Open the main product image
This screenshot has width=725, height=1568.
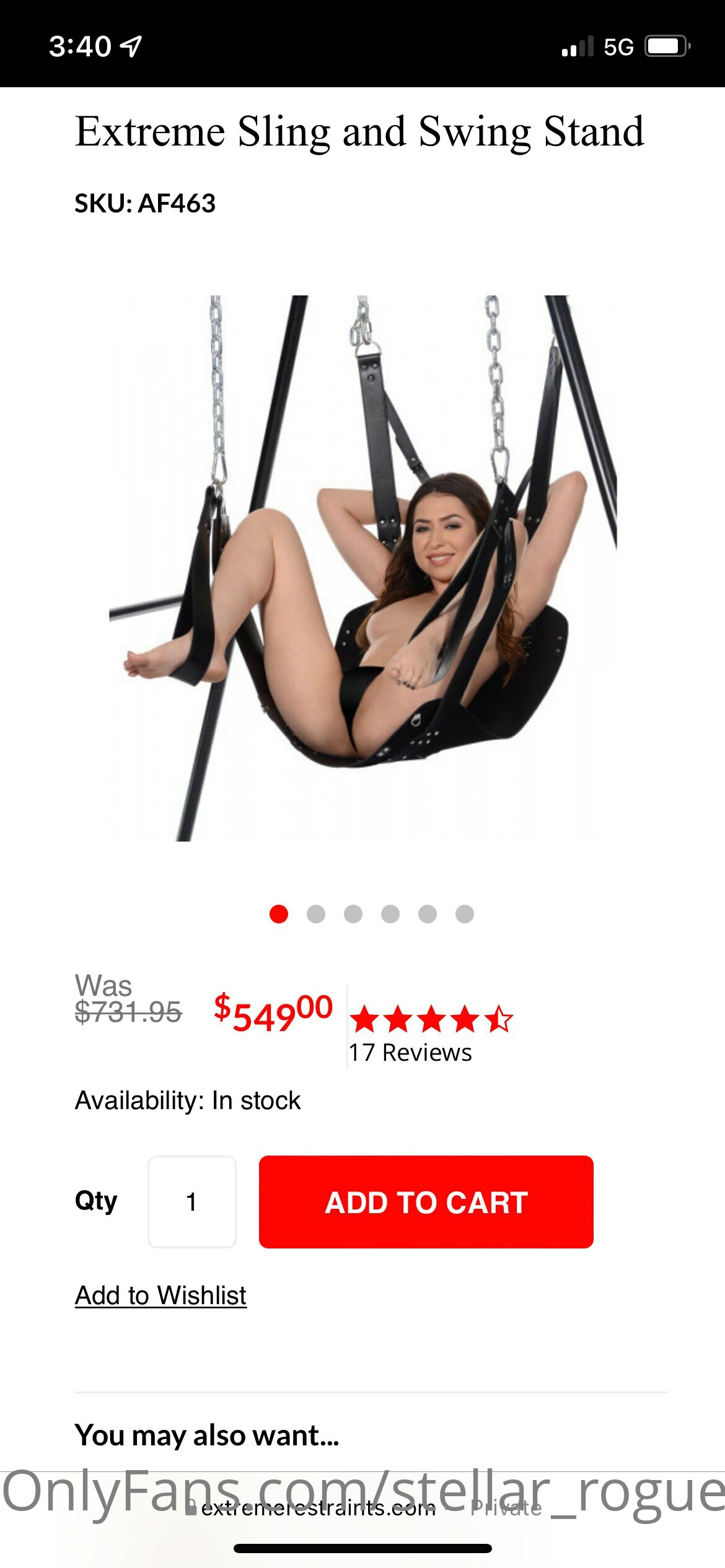363,568
